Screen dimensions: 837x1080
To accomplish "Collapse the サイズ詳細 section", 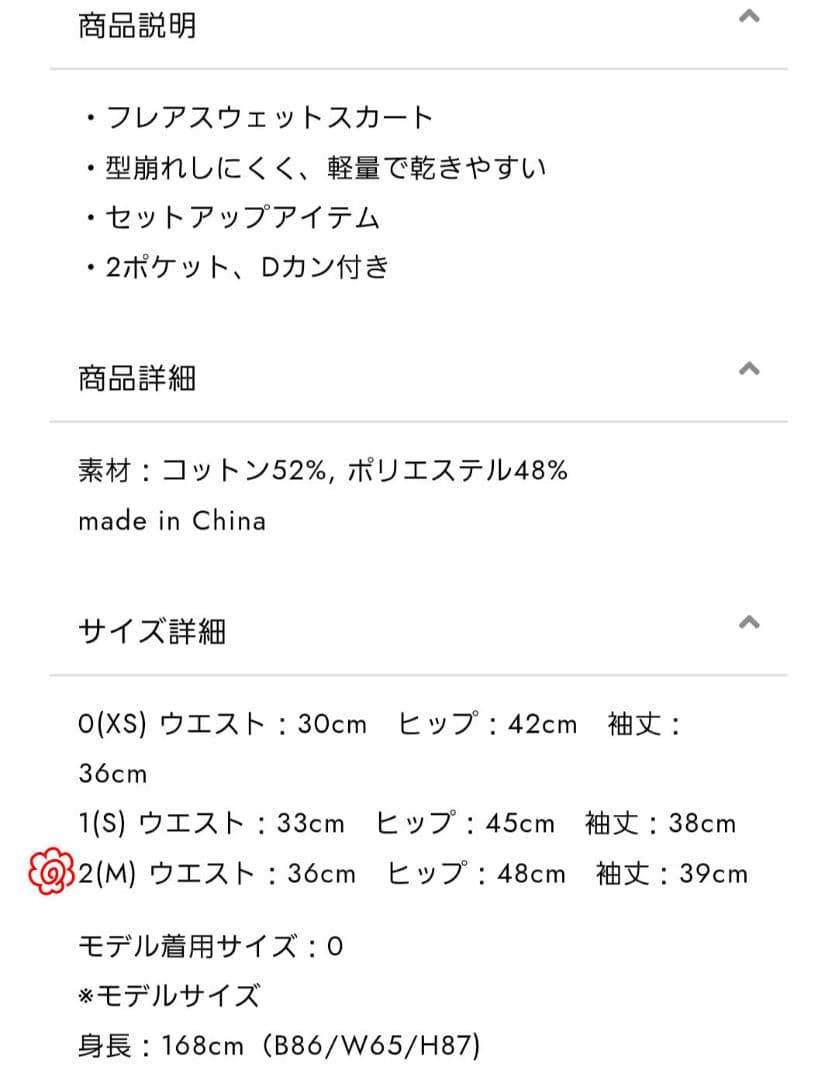I will [748, 623].
